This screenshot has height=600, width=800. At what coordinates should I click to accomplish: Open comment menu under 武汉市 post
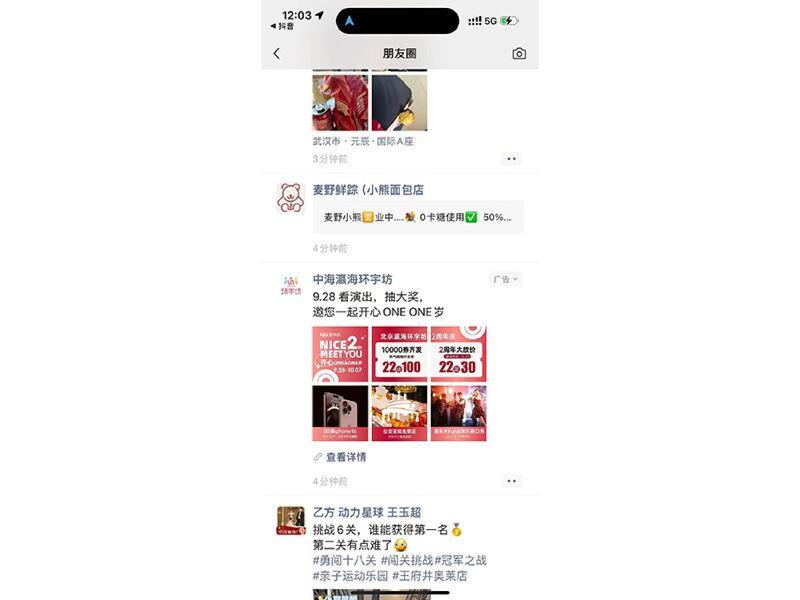511,159
